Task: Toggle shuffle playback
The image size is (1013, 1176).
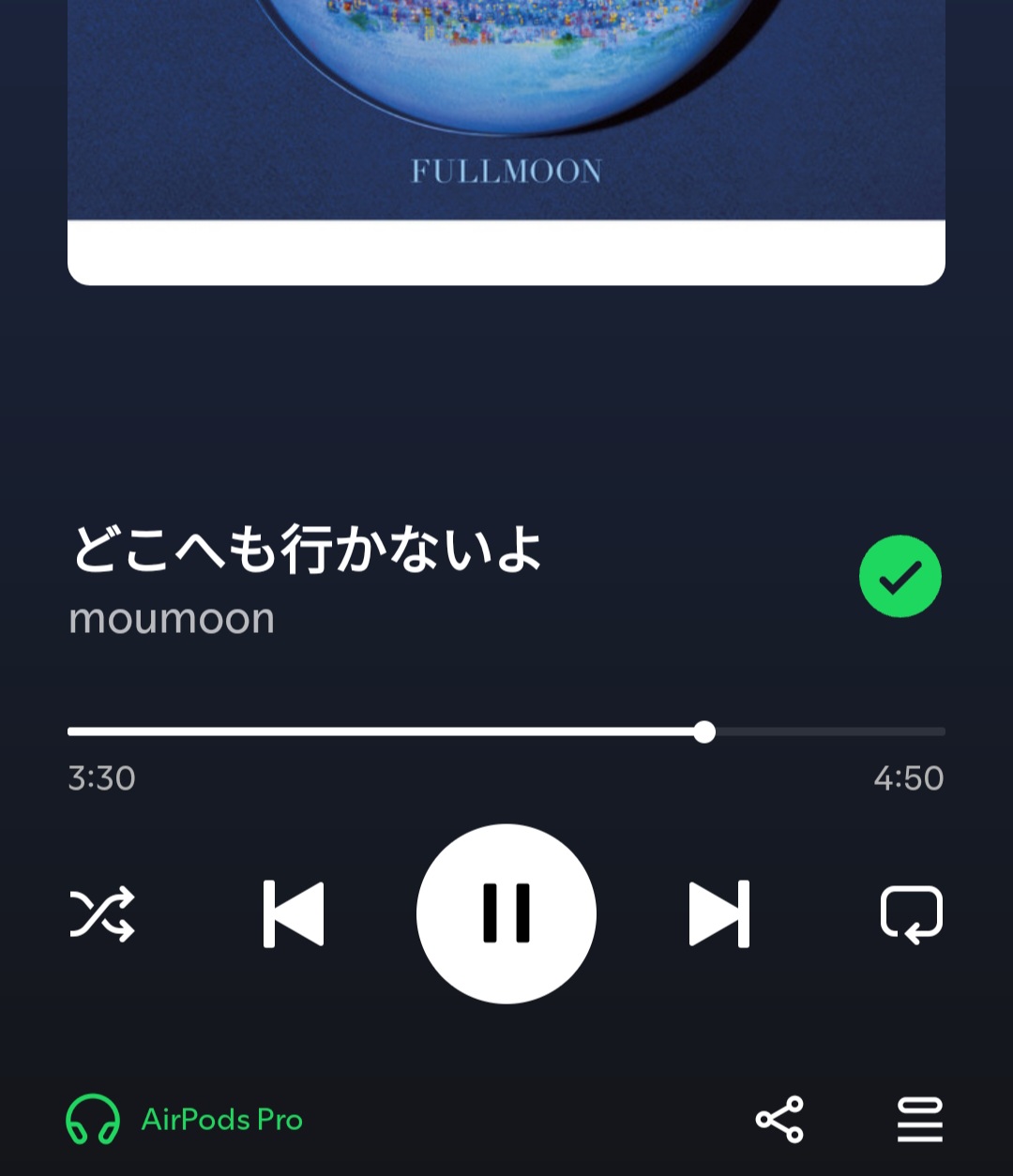Action: (x=102, y=913)
